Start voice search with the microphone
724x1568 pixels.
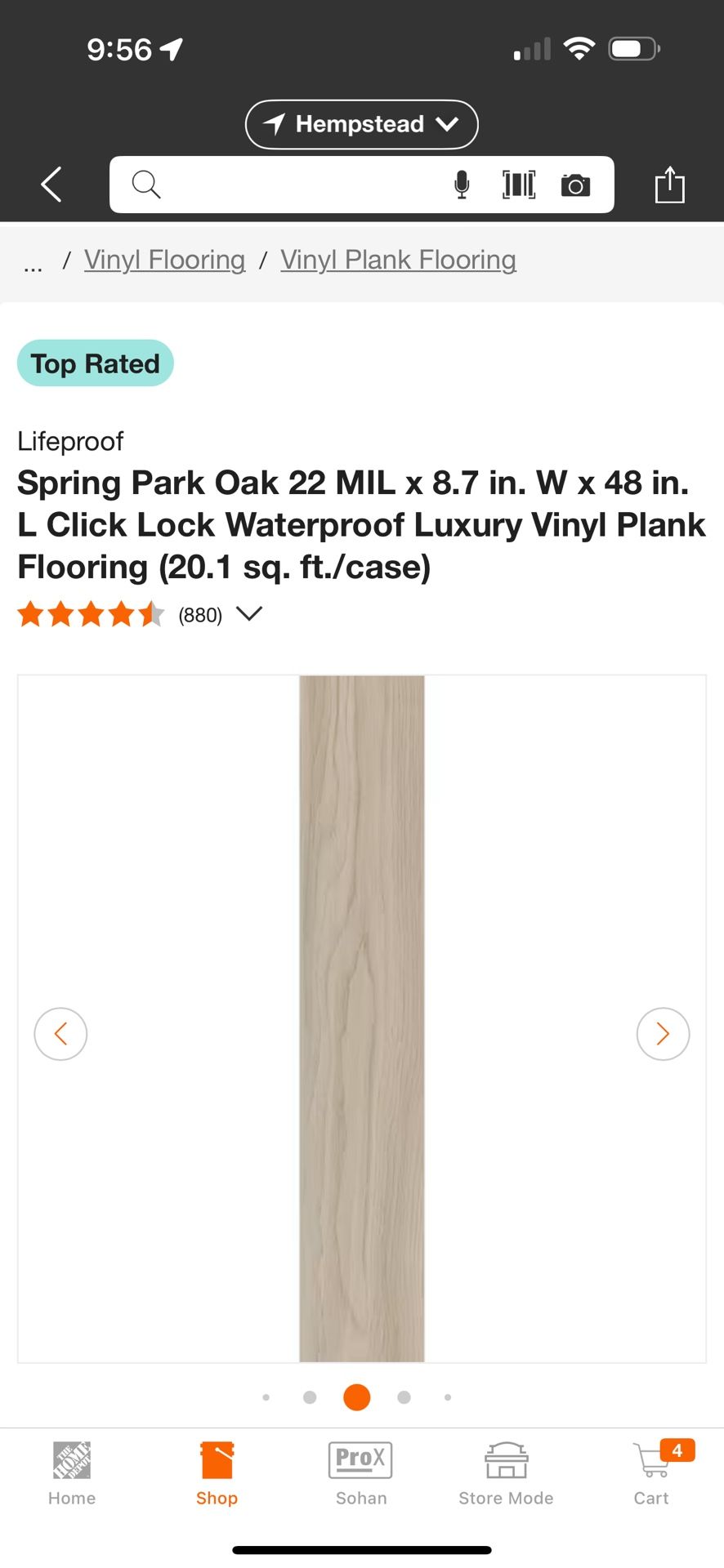tap(462, 185)
